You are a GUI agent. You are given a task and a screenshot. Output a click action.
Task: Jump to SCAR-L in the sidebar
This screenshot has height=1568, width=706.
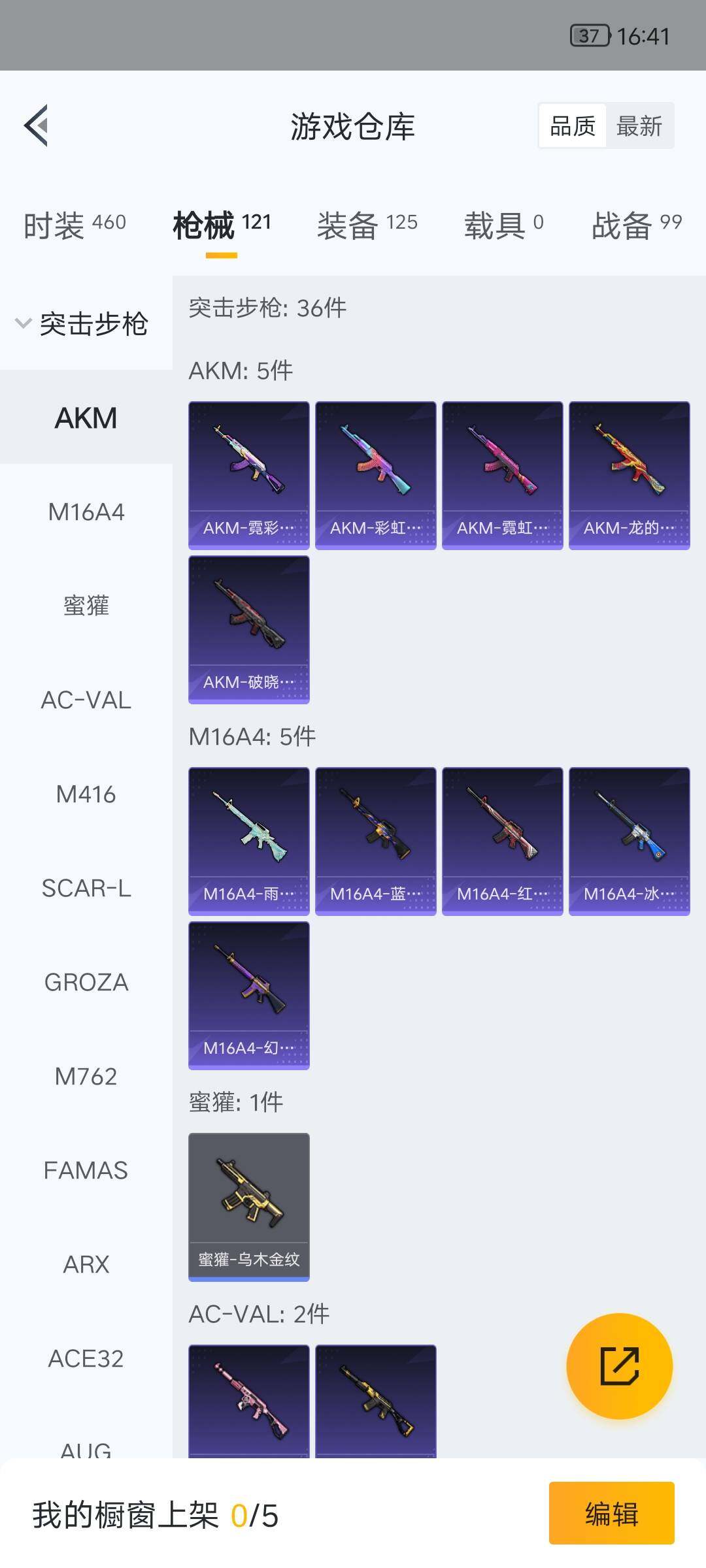point(86,889)
